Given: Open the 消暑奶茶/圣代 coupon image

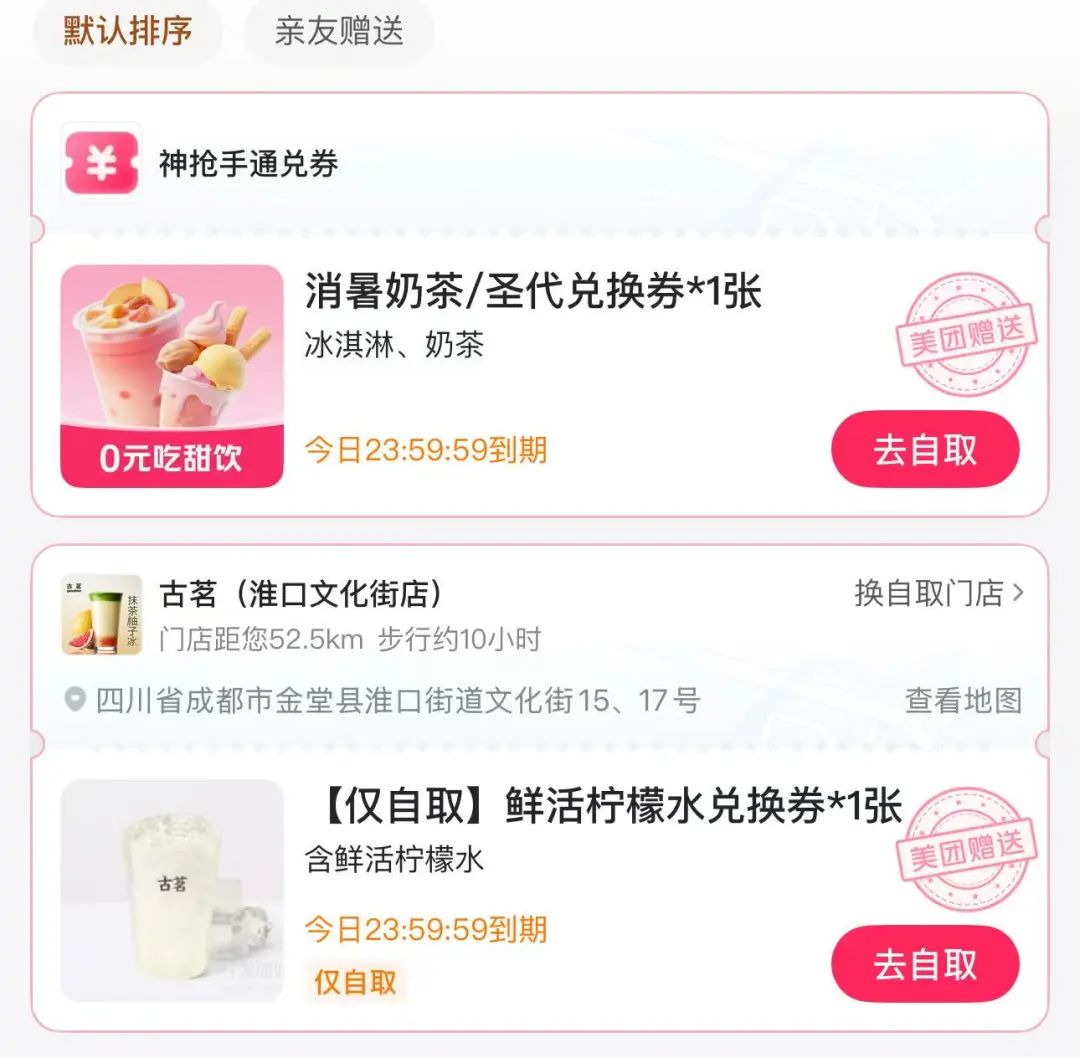Looking at the screenshot, I should pyautogui.click(x=172, y=376).
